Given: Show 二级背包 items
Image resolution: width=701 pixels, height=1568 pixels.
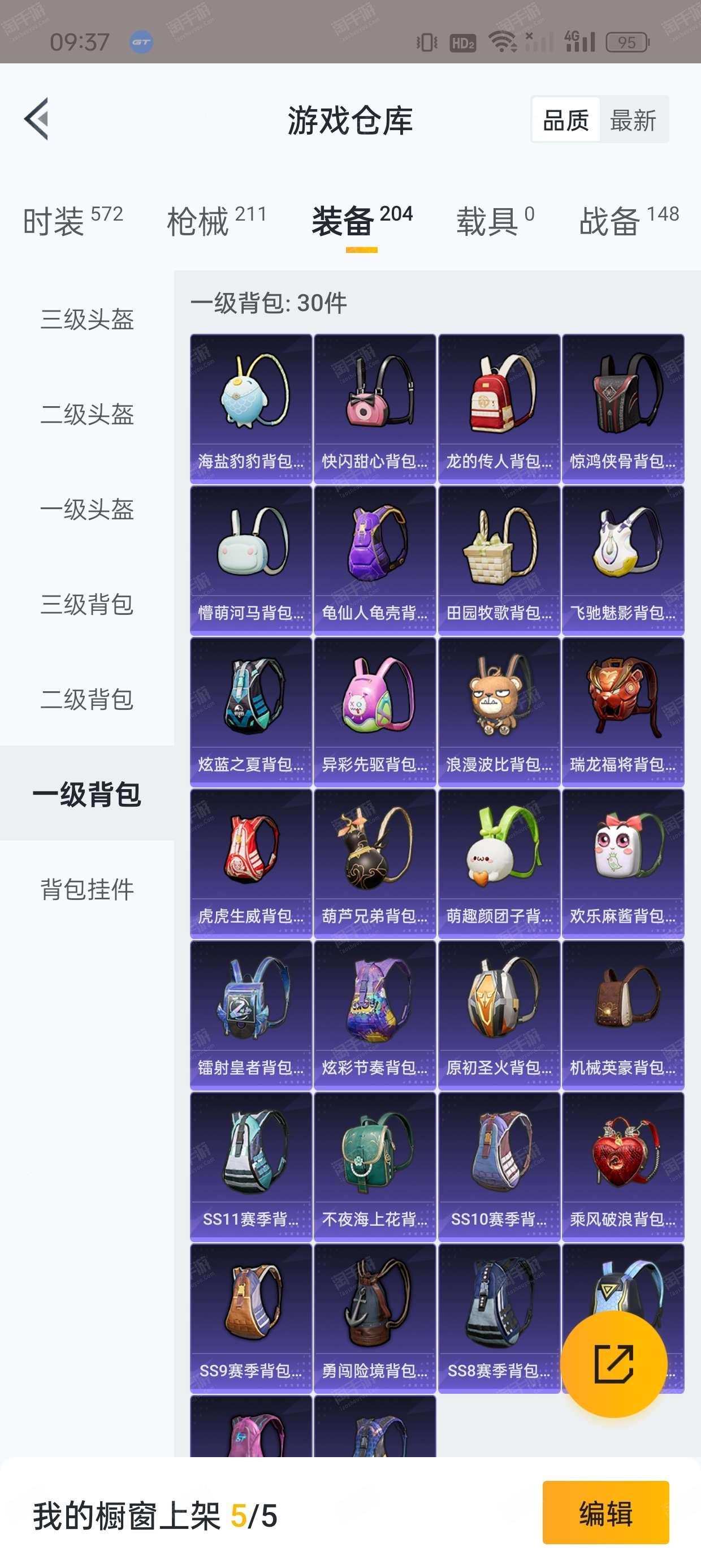Looking at the screenshot, I should pos(87,699).
